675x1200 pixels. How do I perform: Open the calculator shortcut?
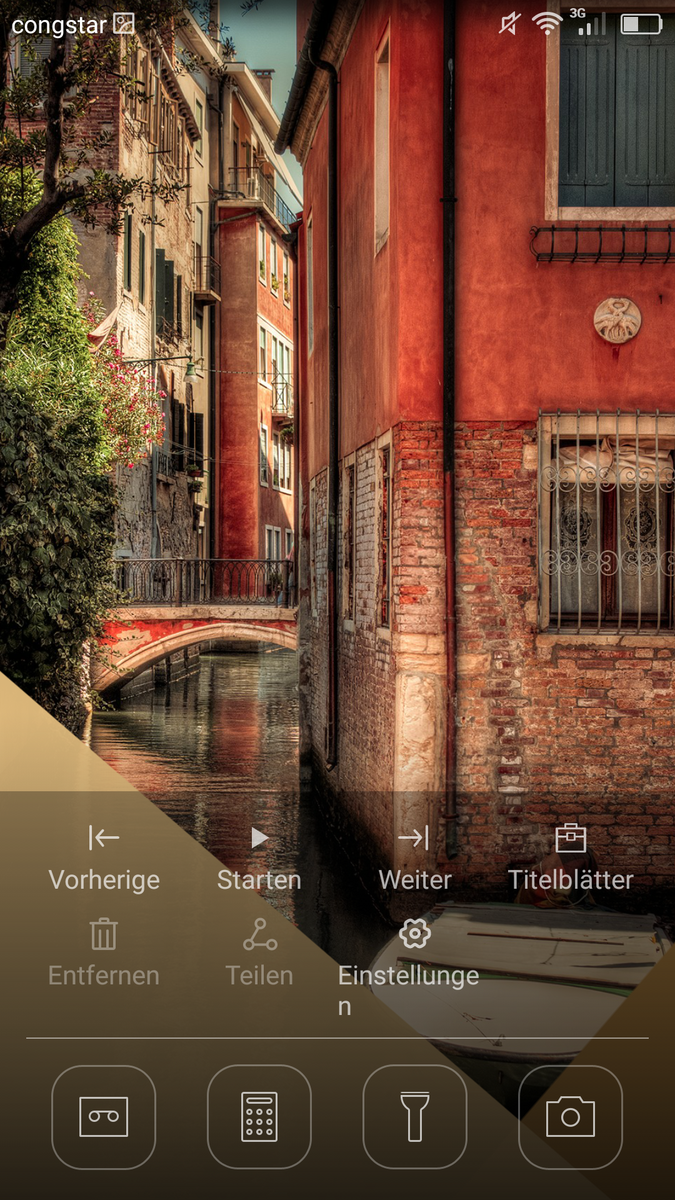coord(259,1117)
